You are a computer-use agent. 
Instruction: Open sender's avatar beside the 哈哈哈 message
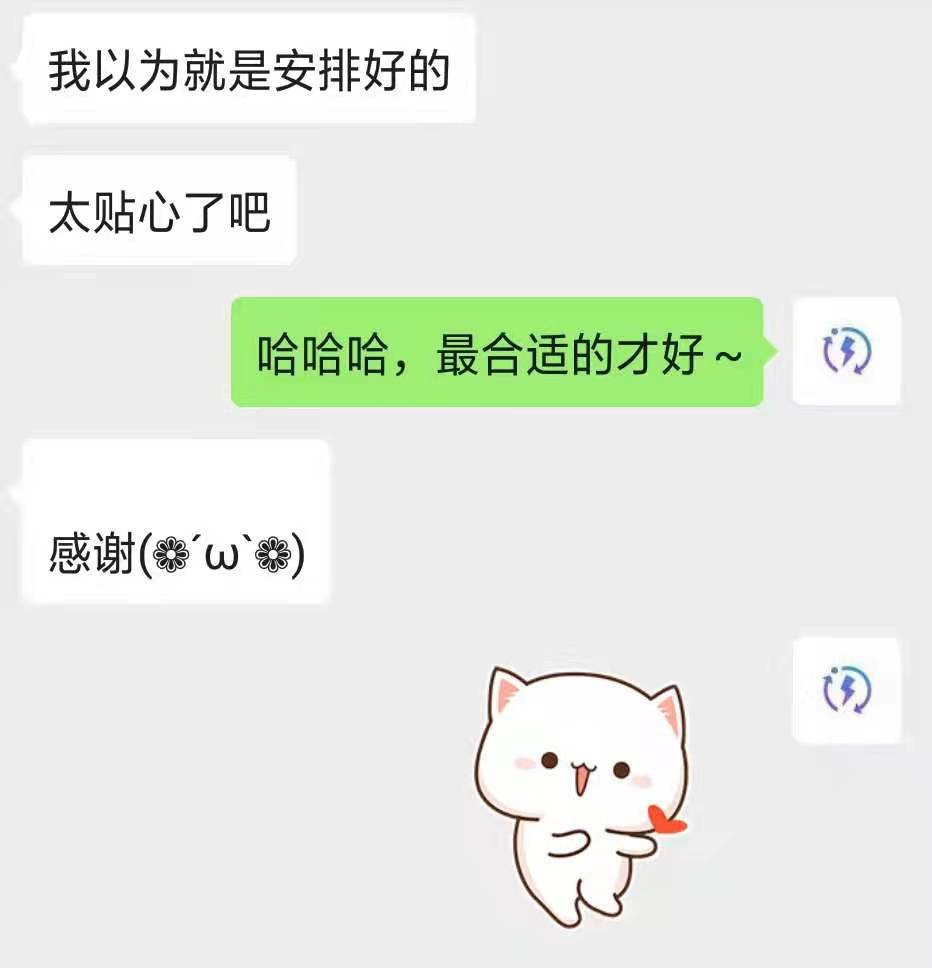pos(846,351)
